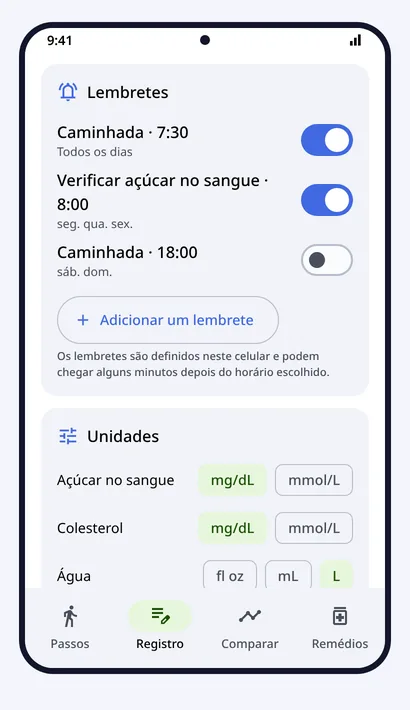Tap Adicionar um lembrete

[x=168, y=320]
